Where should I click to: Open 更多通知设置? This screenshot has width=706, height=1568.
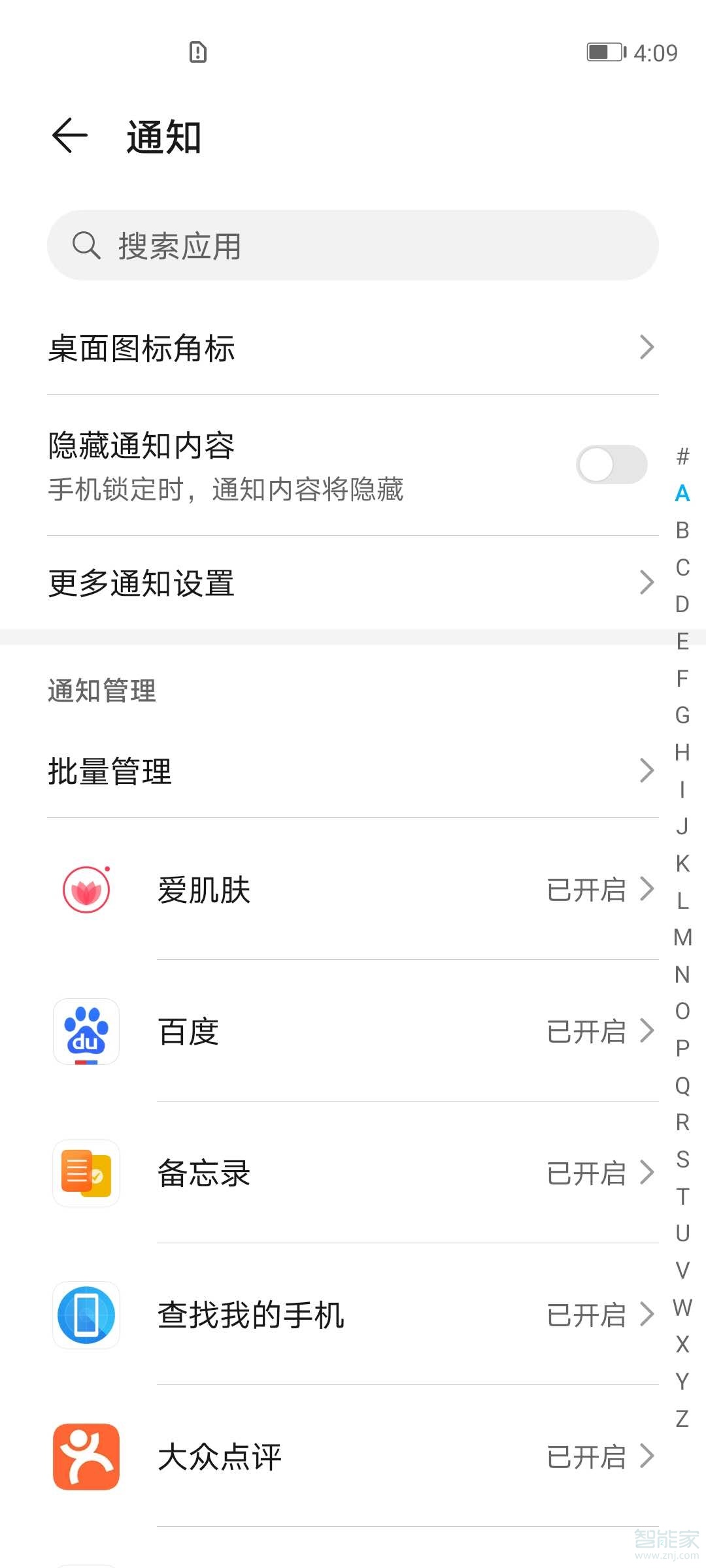[353, 583]
